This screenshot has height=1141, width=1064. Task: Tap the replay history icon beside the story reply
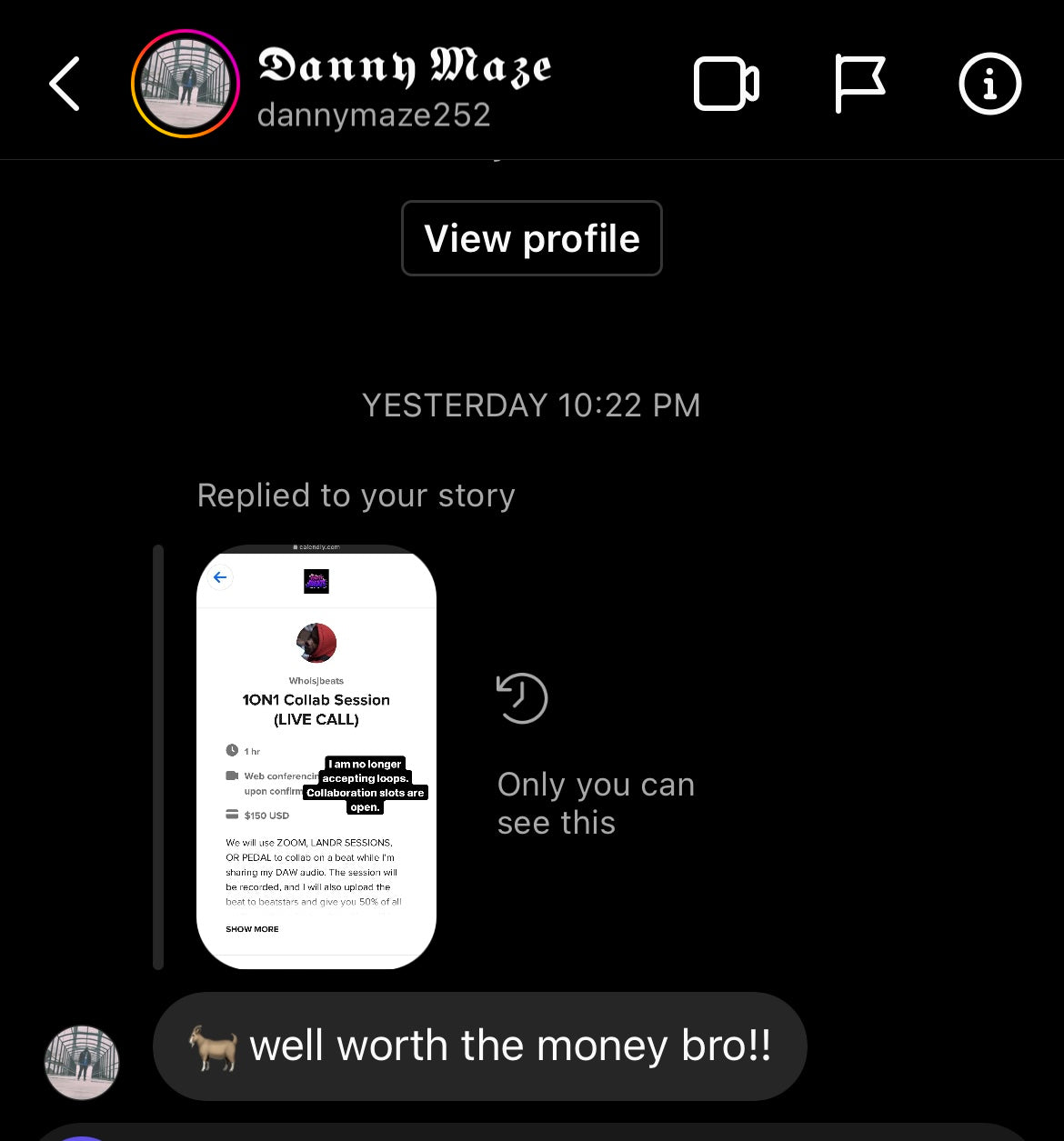tap(521, 698)
